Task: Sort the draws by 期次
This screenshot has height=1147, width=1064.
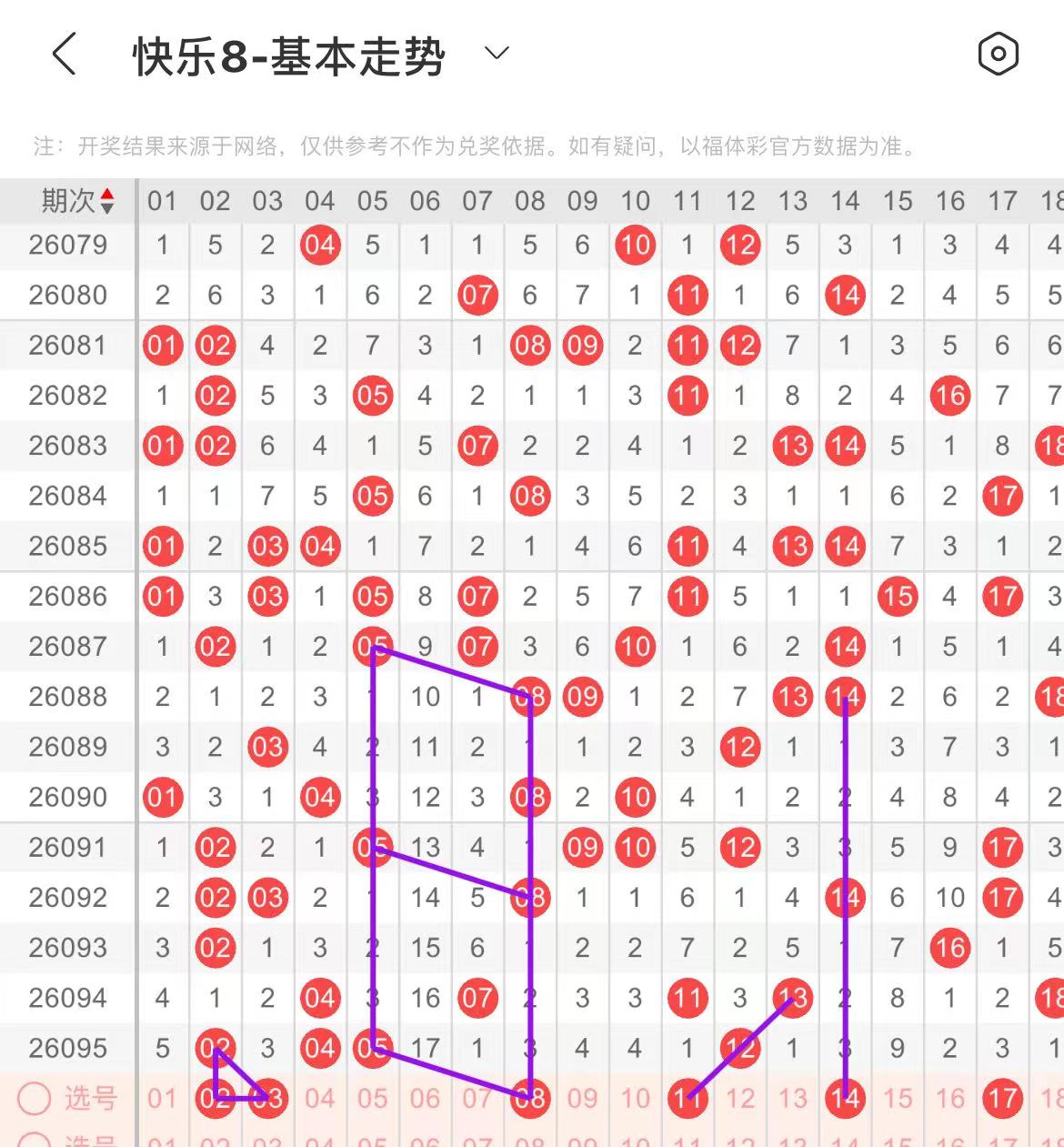Action: coord(78,201)
